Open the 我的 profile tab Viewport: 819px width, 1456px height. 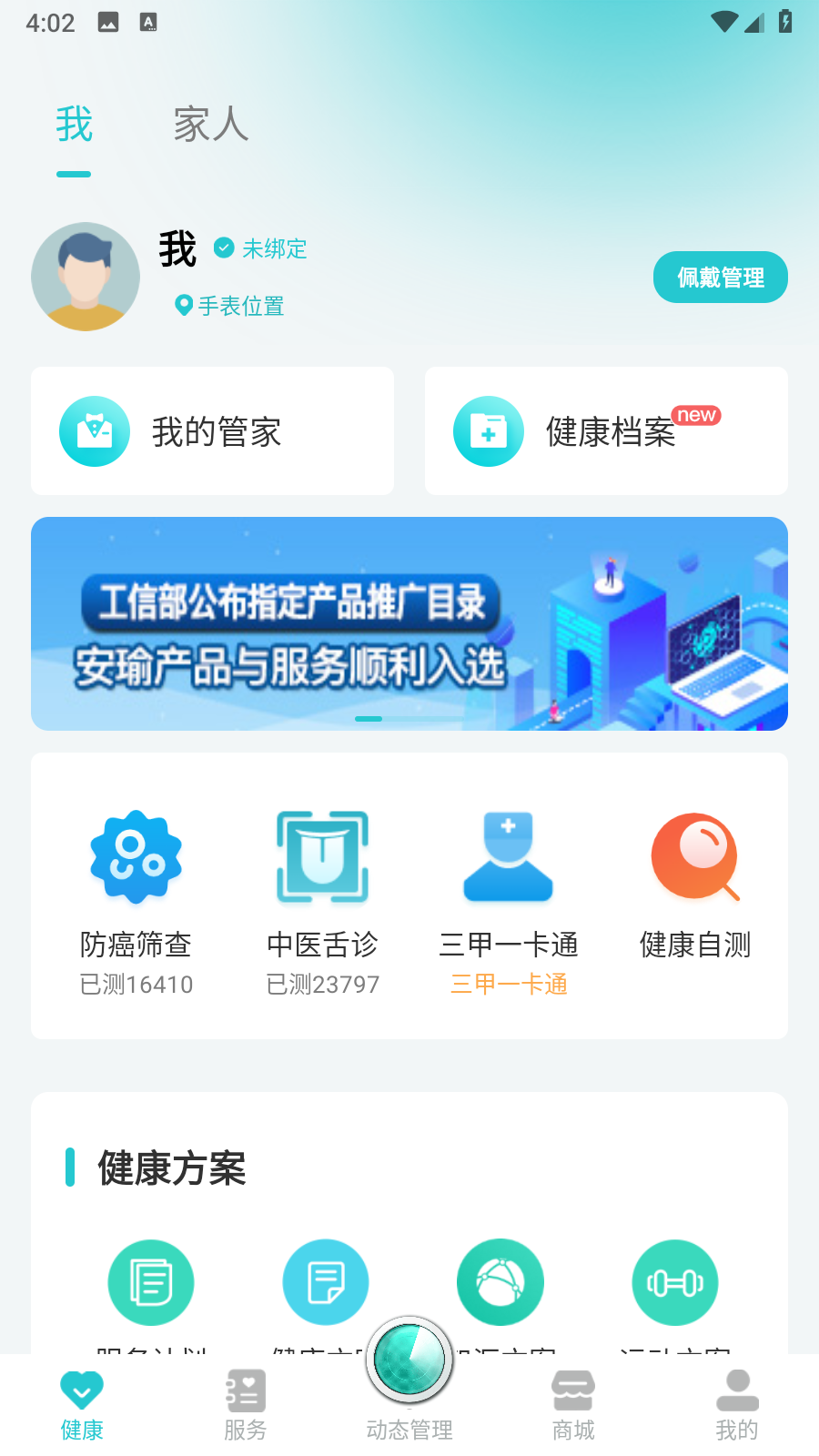coord(737,1406)
